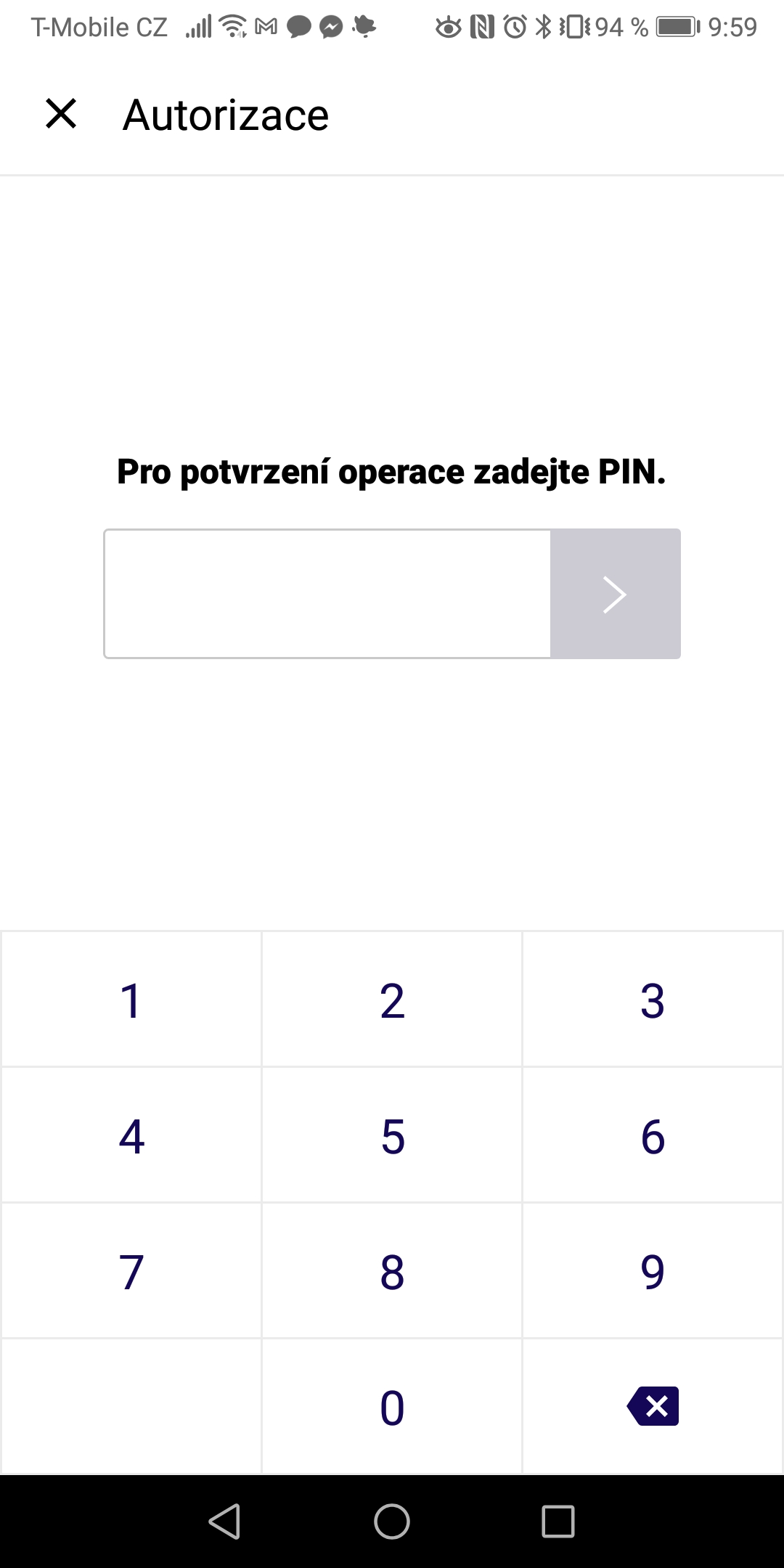
Task: Enter digit 2 on the keypad
Action: [392, 1000]
